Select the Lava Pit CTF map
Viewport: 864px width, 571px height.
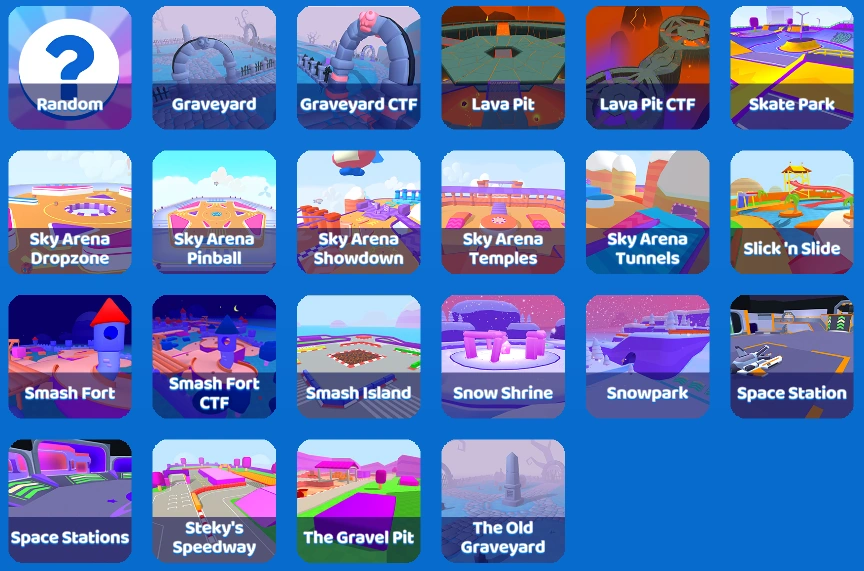pos(647,68)
